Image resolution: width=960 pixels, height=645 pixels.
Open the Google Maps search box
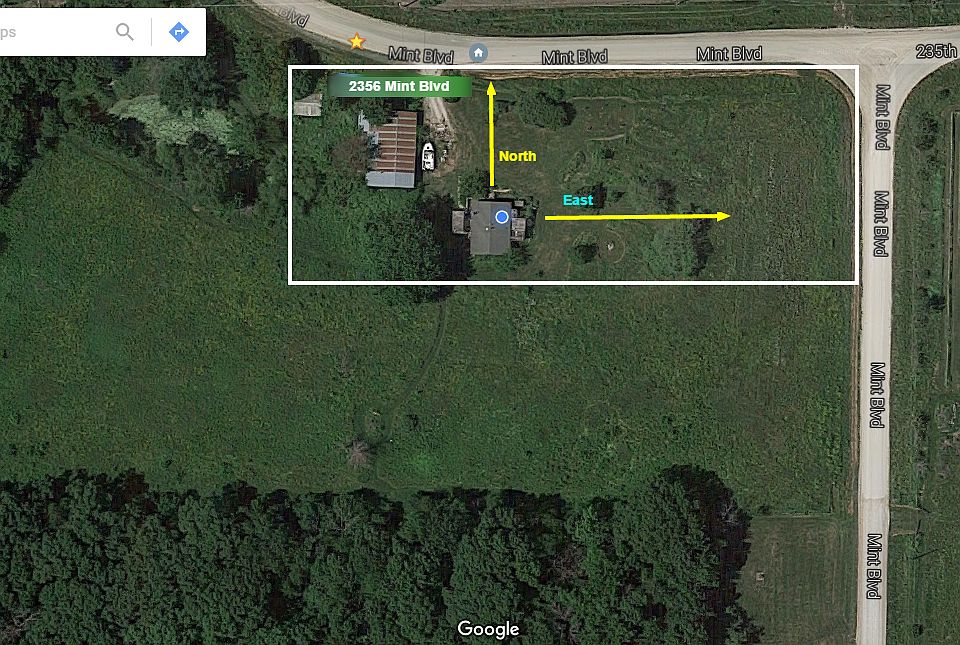pyautogui.click(x=50, y=32)
